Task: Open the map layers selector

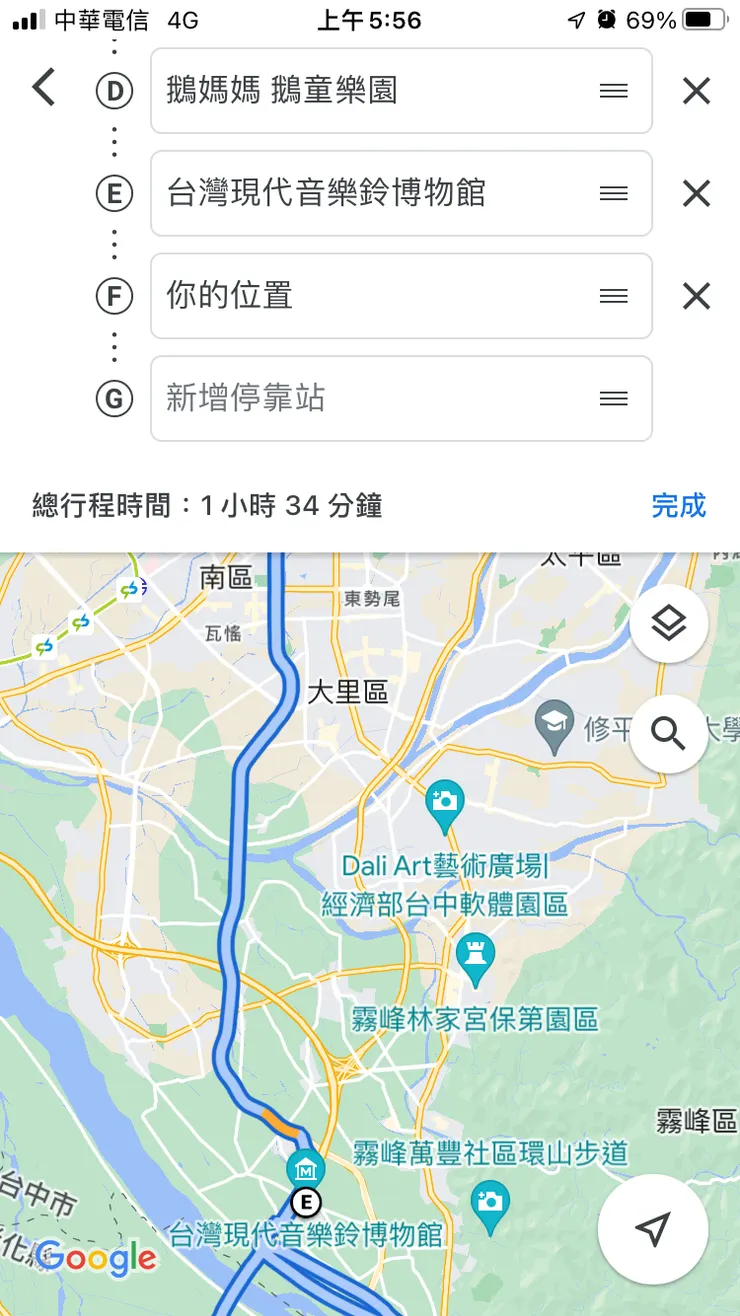Action: pos(668,624)
